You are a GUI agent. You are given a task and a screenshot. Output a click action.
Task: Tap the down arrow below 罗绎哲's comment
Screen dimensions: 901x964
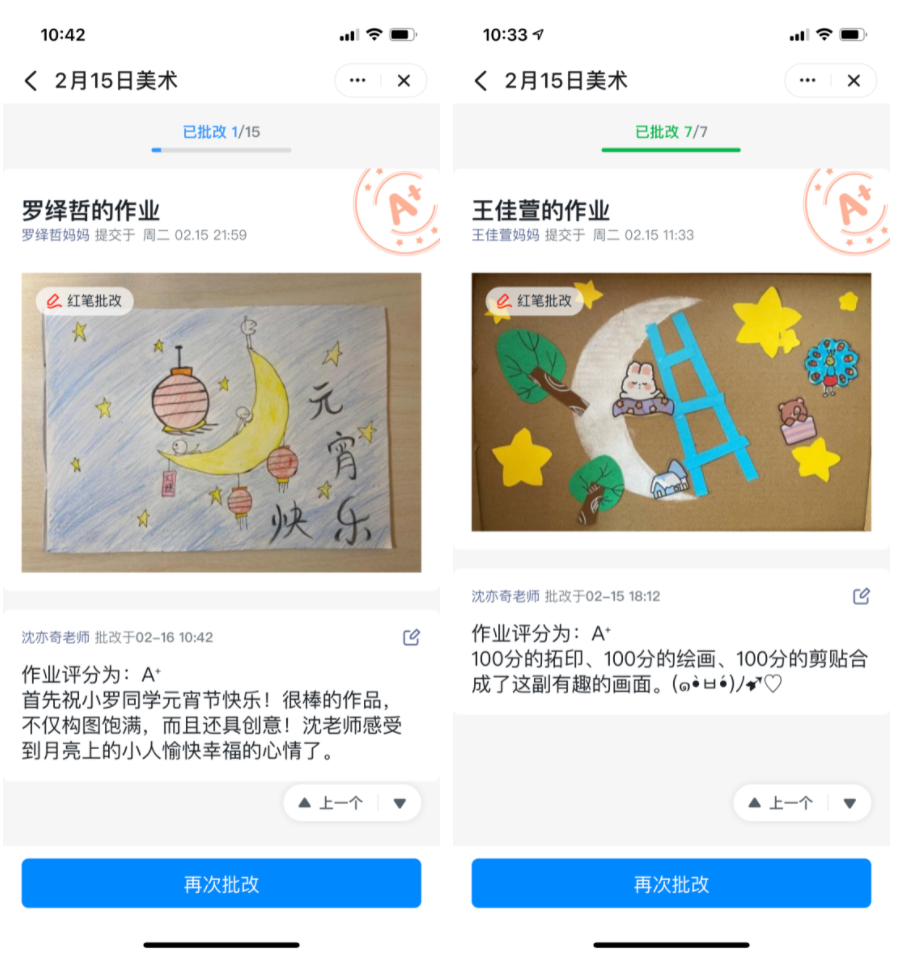[400, 803]
